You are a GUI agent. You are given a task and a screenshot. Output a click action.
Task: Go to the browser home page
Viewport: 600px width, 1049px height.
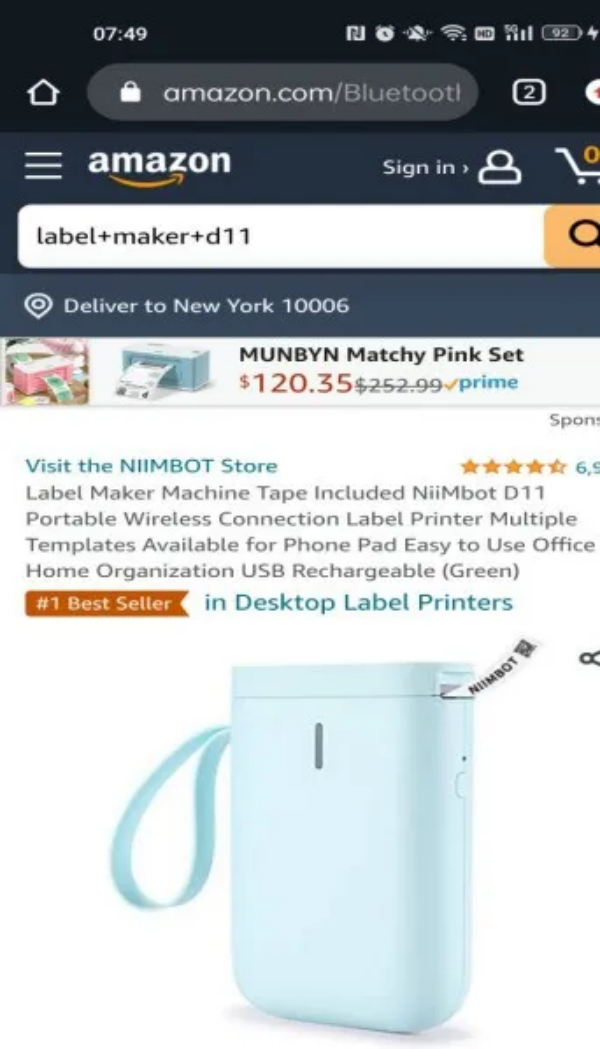[43, 93]
